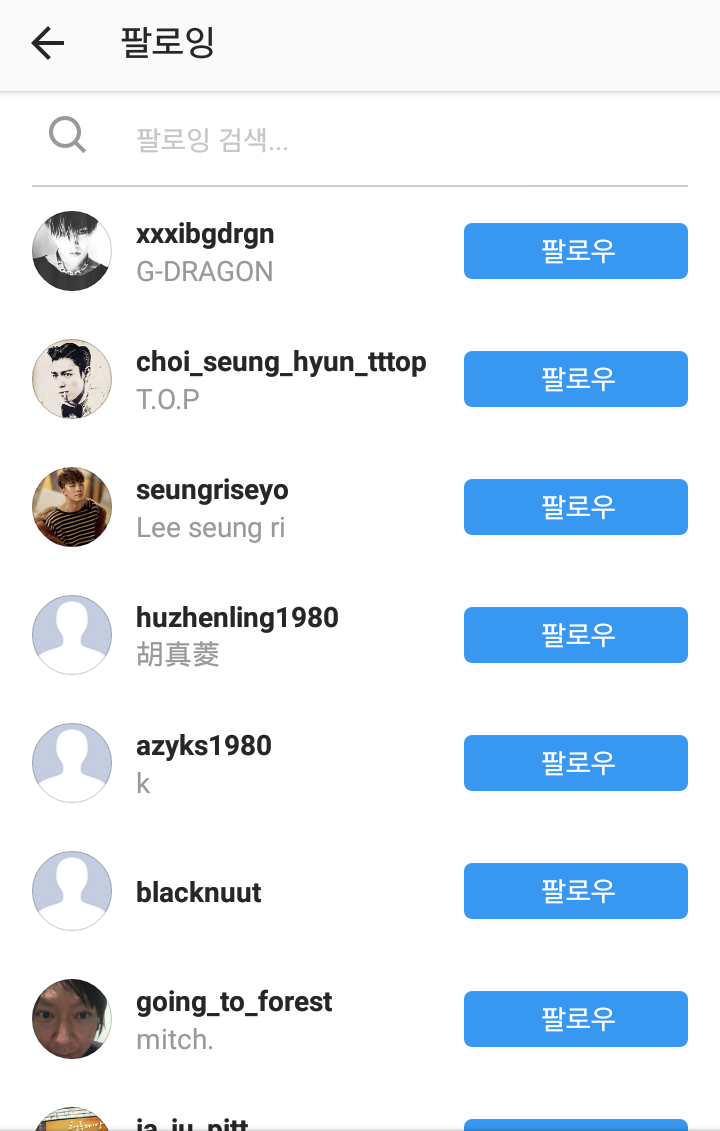Follow huzhenling1980 using 팔로우
Screen dimensions: 720x1131
coord(575,635)
